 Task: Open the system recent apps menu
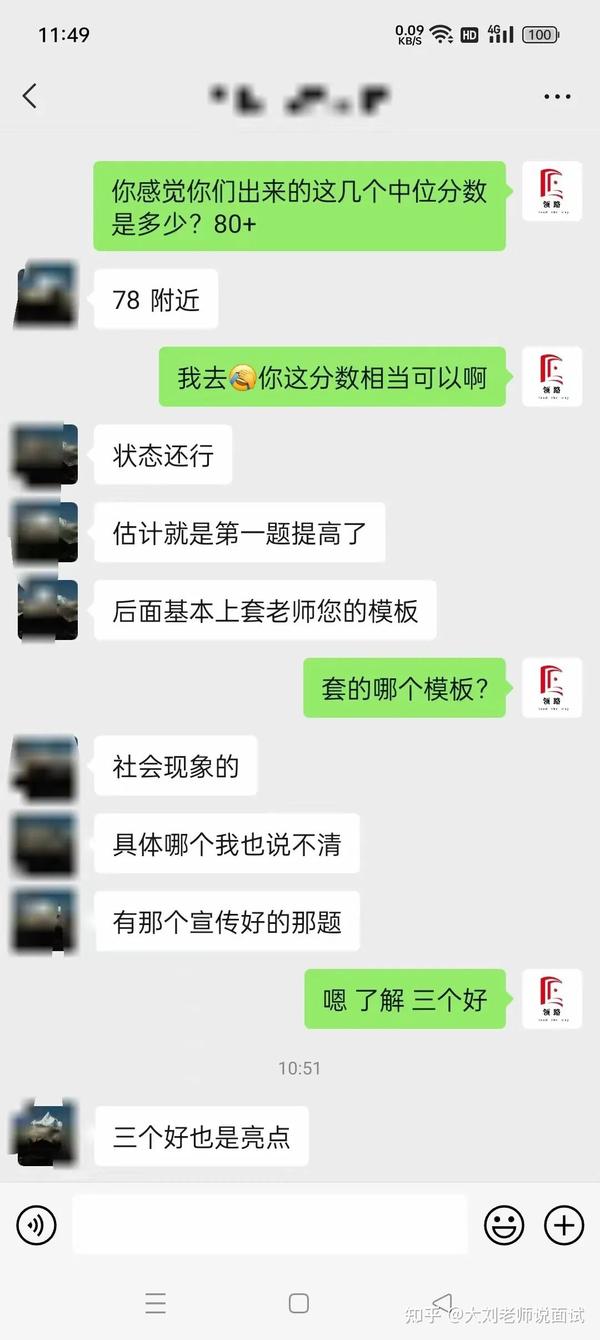[x=155, y=1302]
